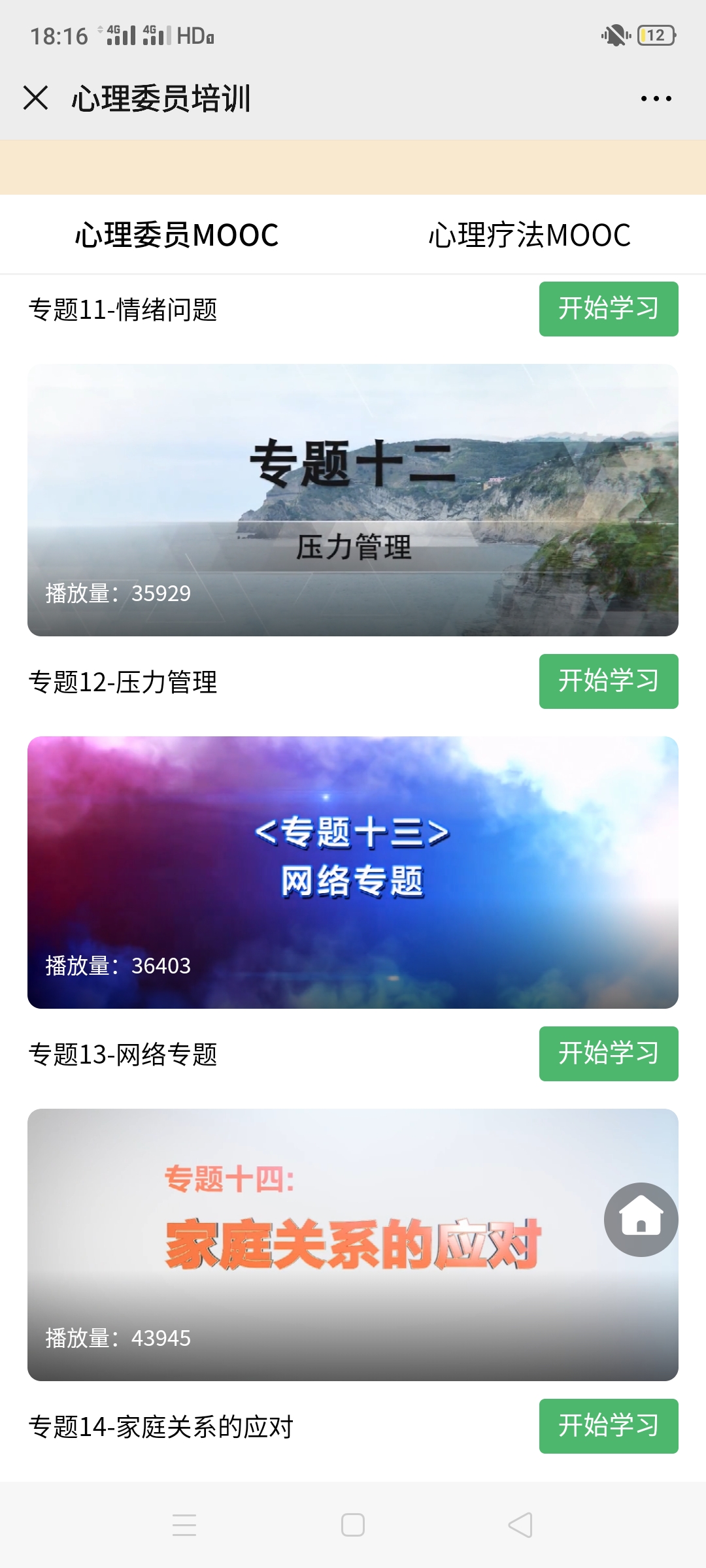
Task: Tap the floating home icon over the video
Action: click(641, 1219)
